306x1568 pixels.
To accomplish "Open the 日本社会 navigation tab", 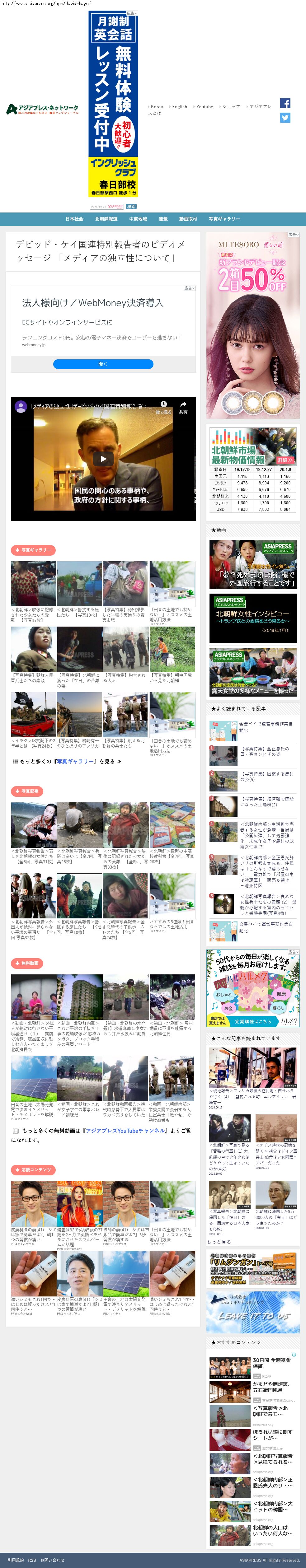I will [x=74, y=218].
